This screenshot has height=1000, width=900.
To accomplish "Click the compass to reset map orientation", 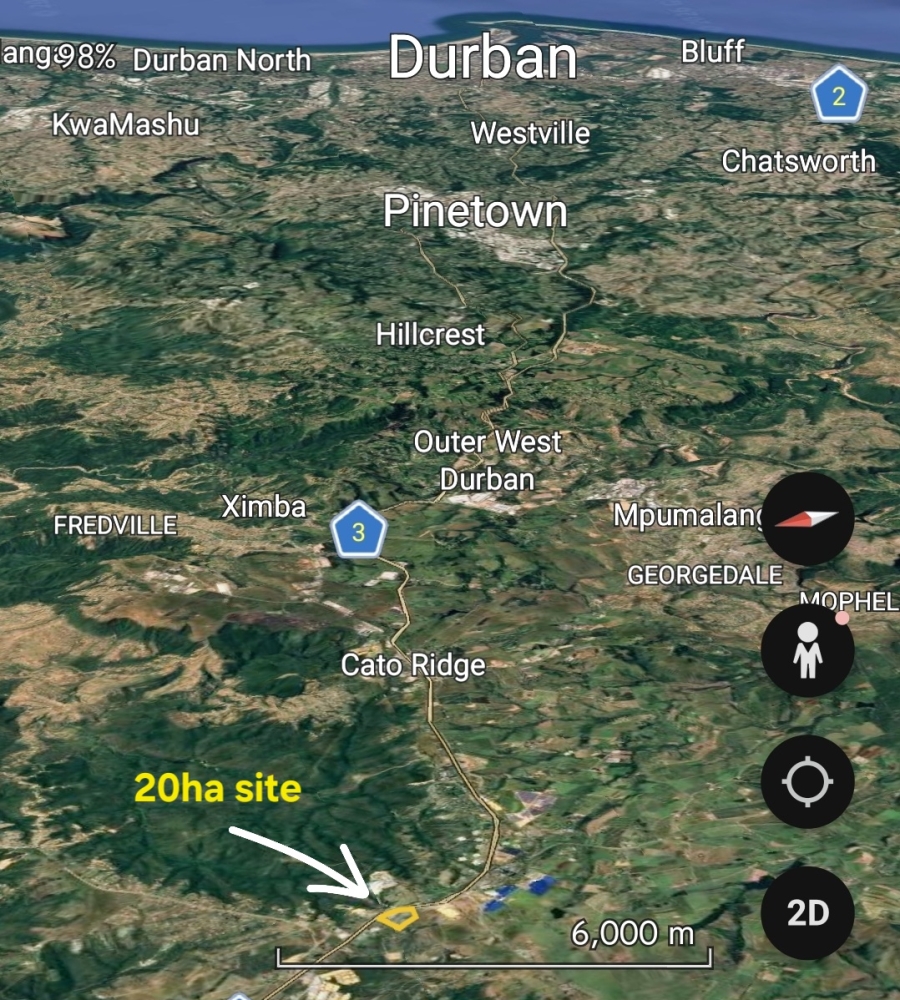I will click(x=808, y=518).
